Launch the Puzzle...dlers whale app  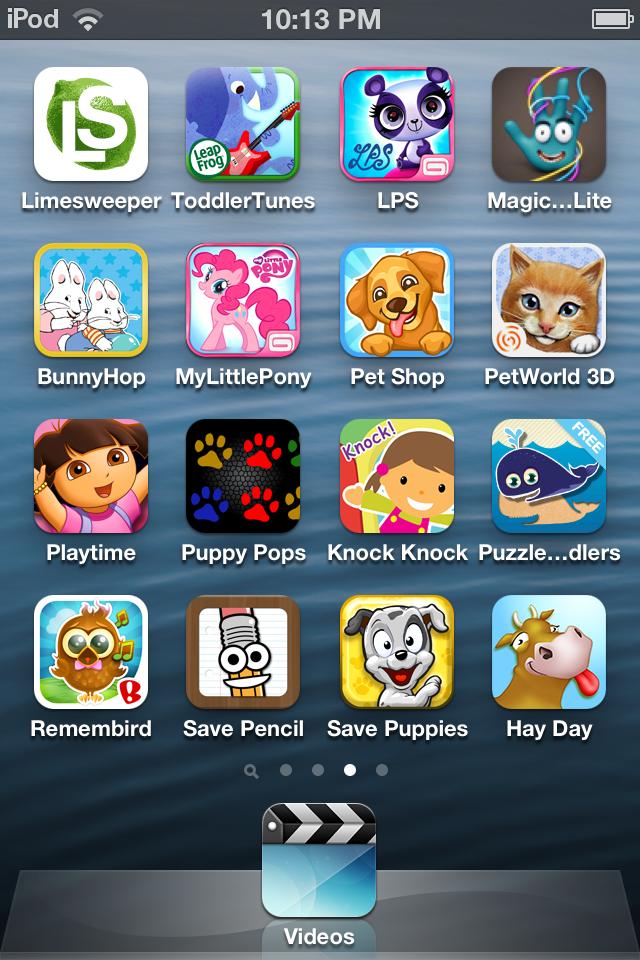[x=549, y=476]
